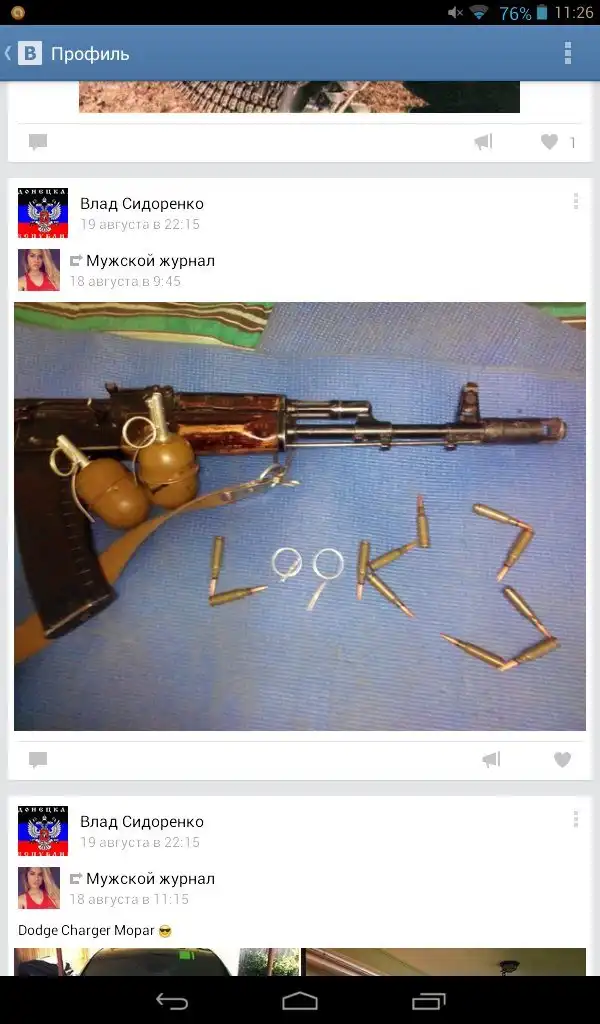Image resolution: width=600 pixels, height=1024 pixels.
Task: Tap the system recent apps button
Action: (428, 1001)
